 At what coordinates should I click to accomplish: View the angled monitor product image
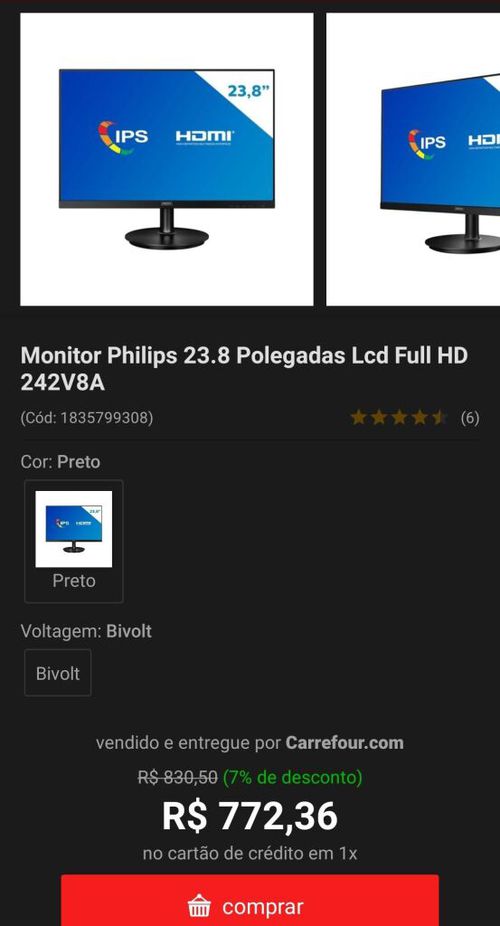413,159
